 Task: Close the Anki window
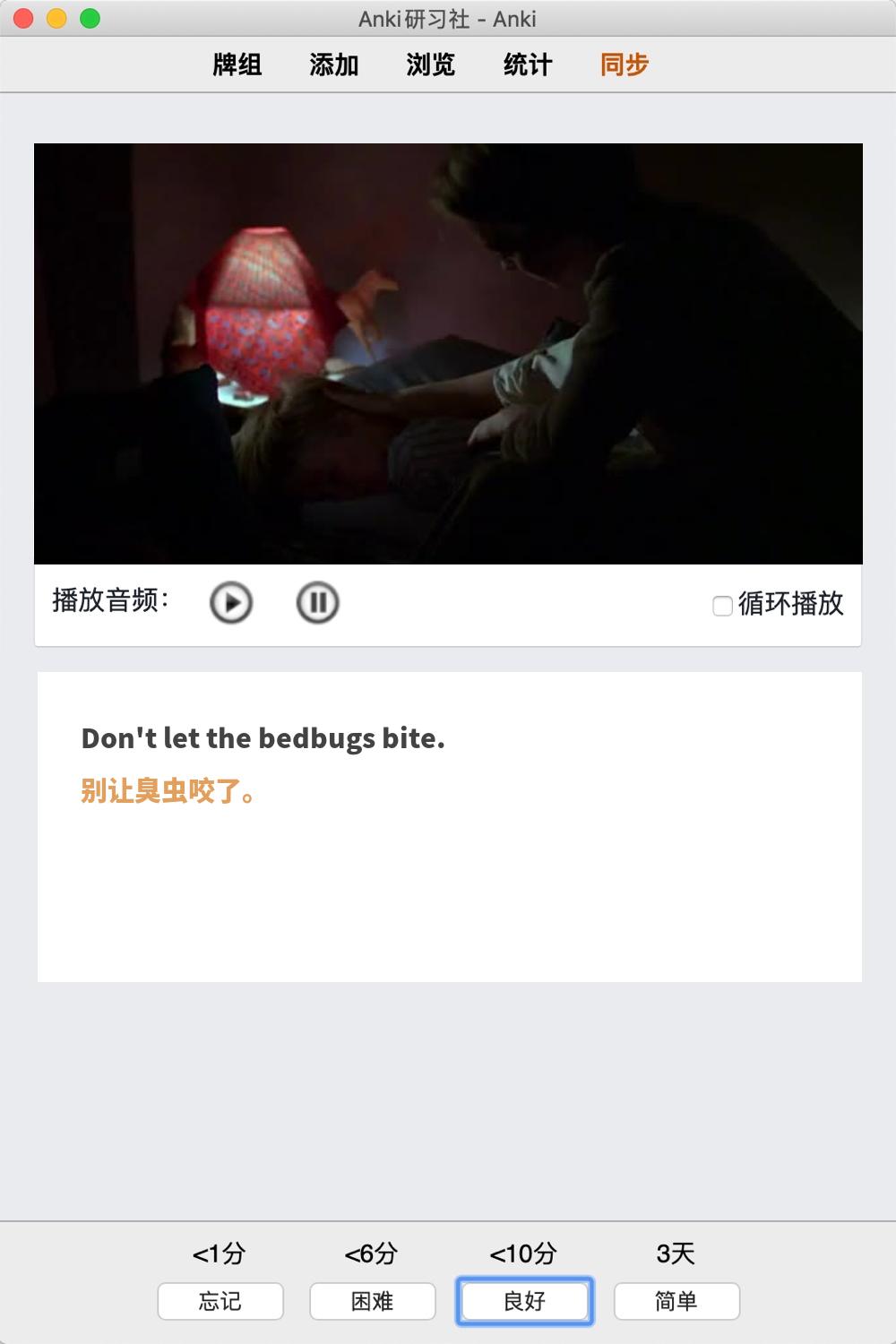click(24, 19)
